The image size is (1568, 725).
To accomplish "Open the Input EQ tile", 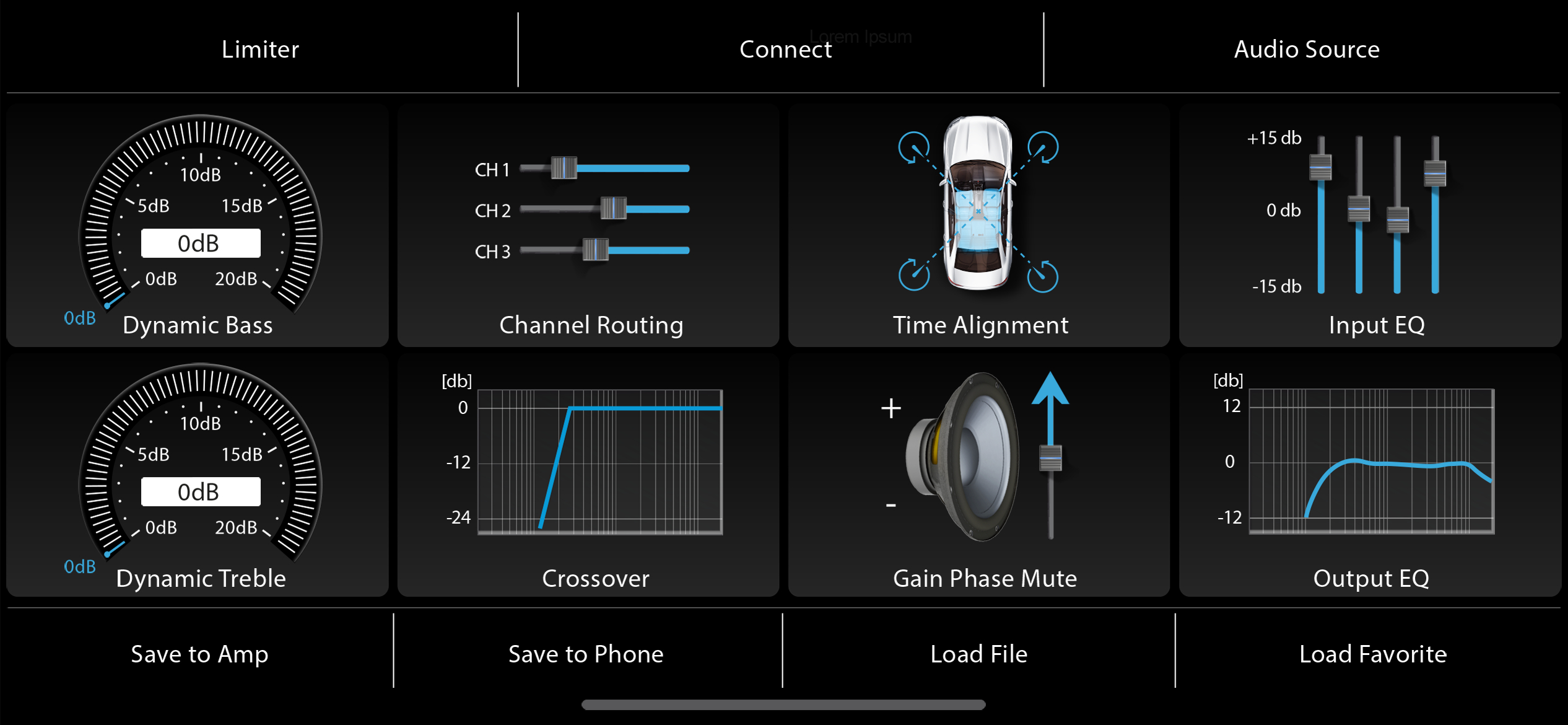I will [1370, 226].
